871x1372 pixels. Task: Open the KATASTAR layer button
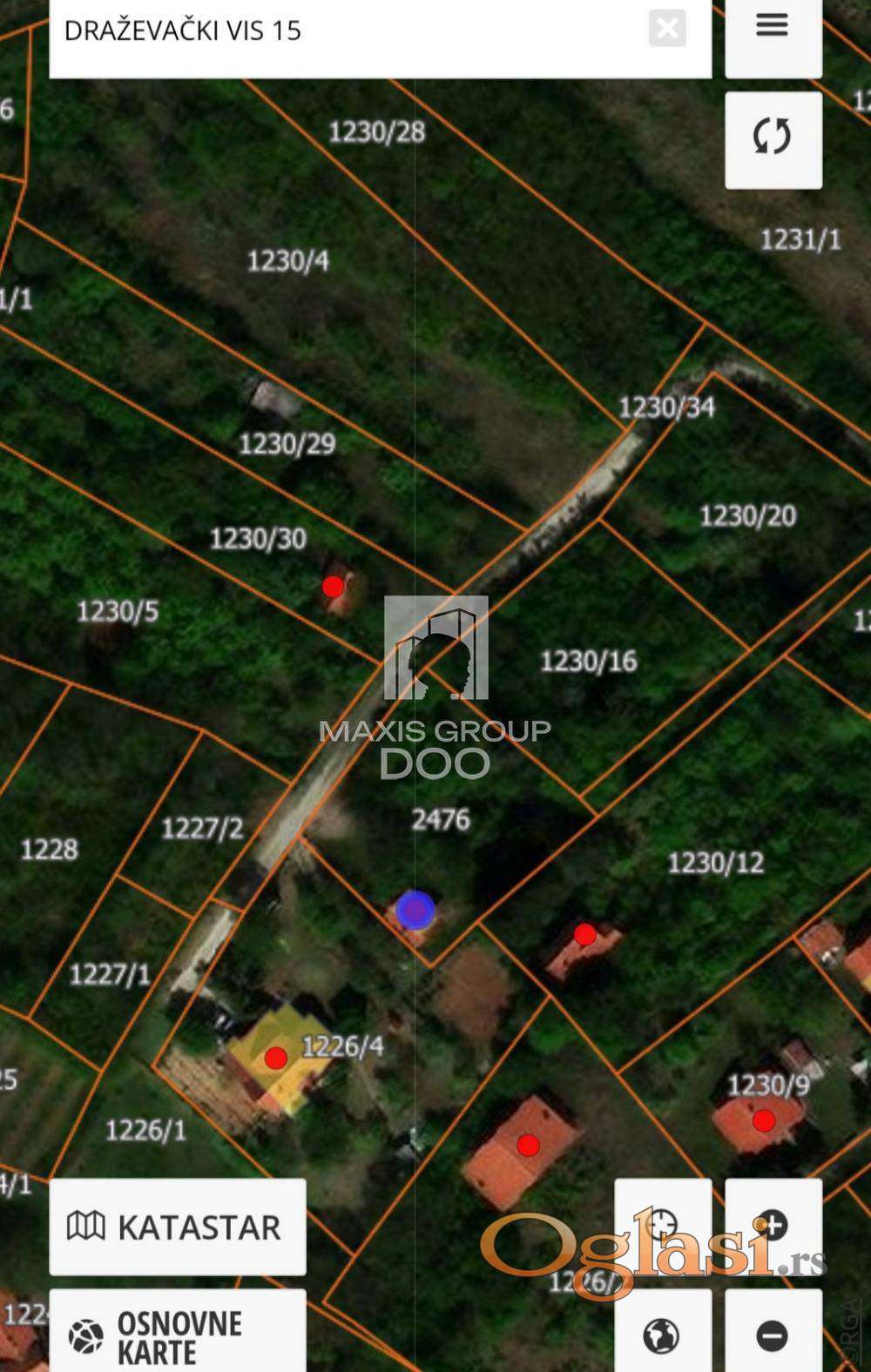(177, 1227)
